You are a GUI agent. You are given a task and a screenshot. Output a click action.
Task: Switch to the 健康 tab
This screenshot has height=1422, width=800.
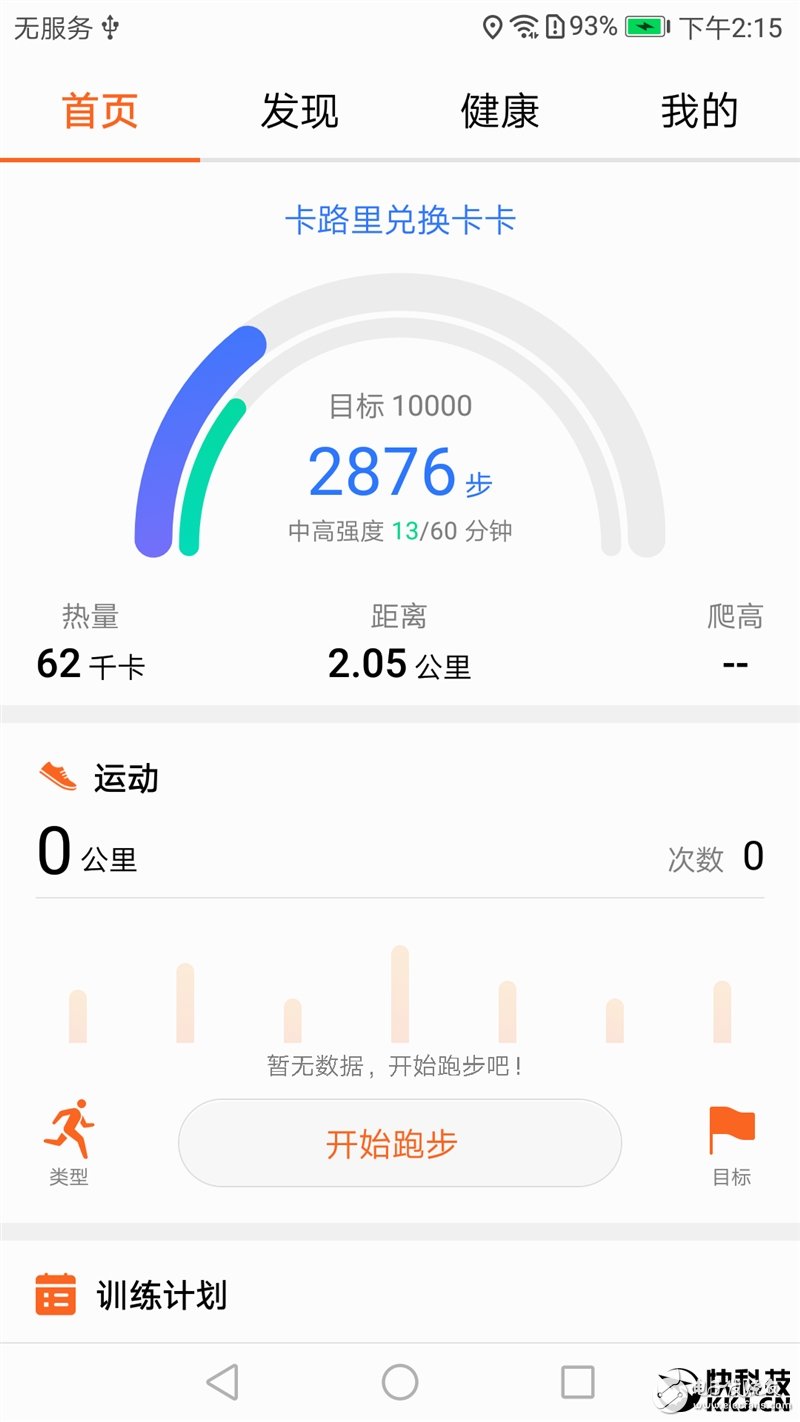500,112
